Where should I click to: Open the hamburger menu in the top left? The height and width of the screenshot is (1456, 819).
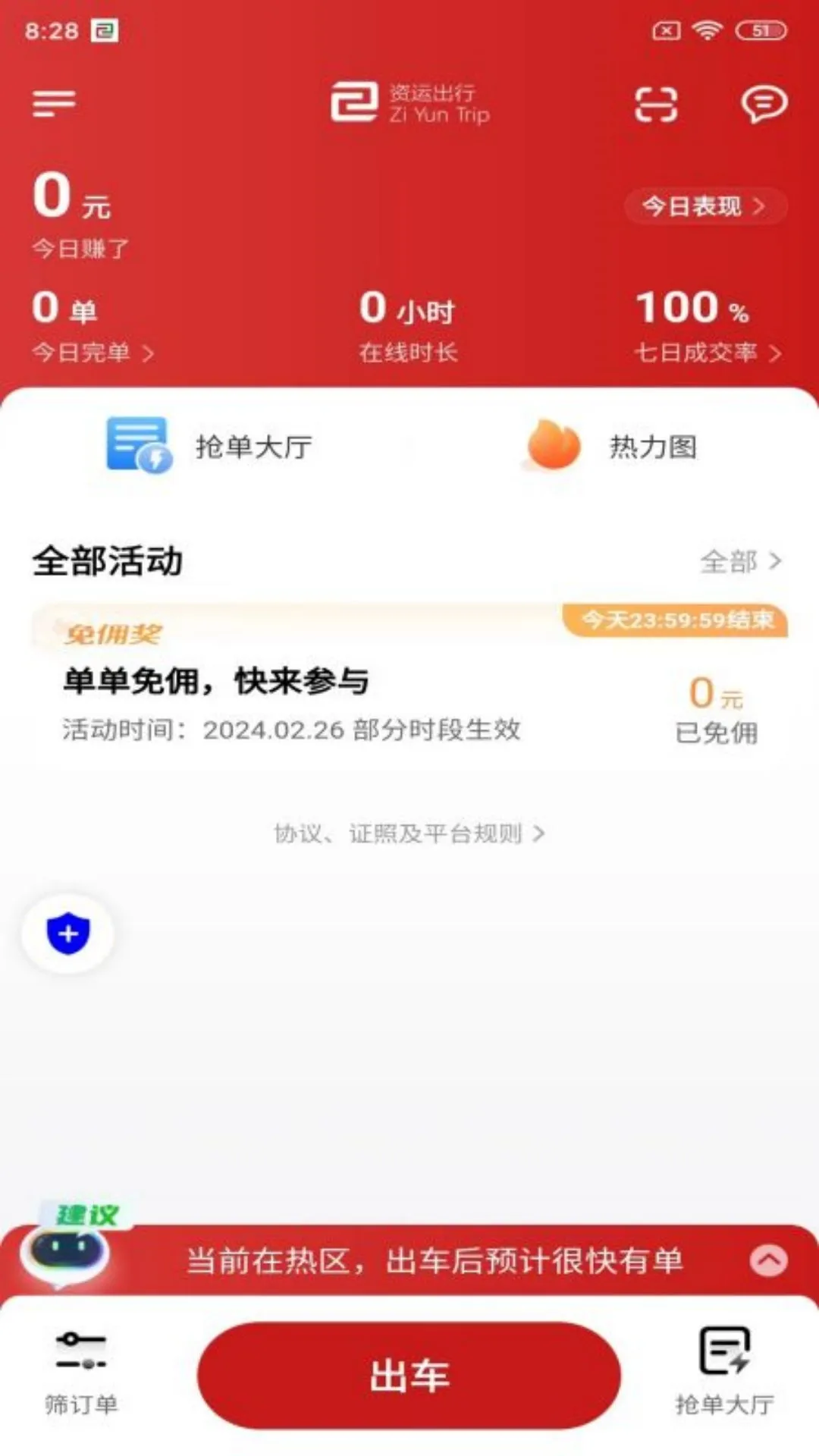53,103
